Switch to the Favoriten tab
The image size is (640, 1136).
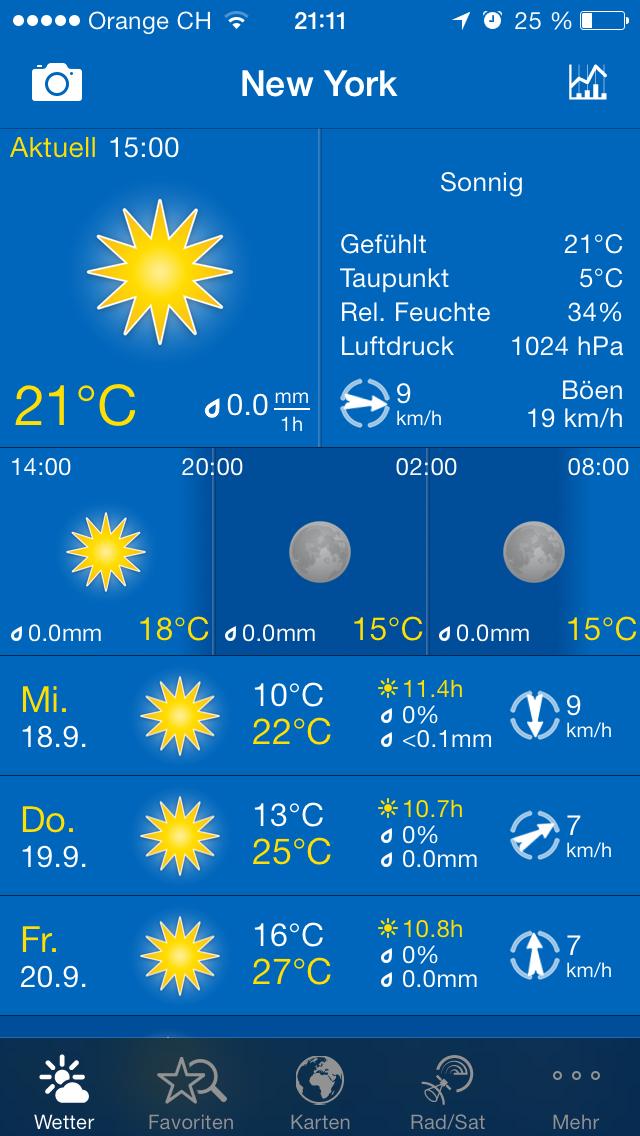tap(191, 1091)
